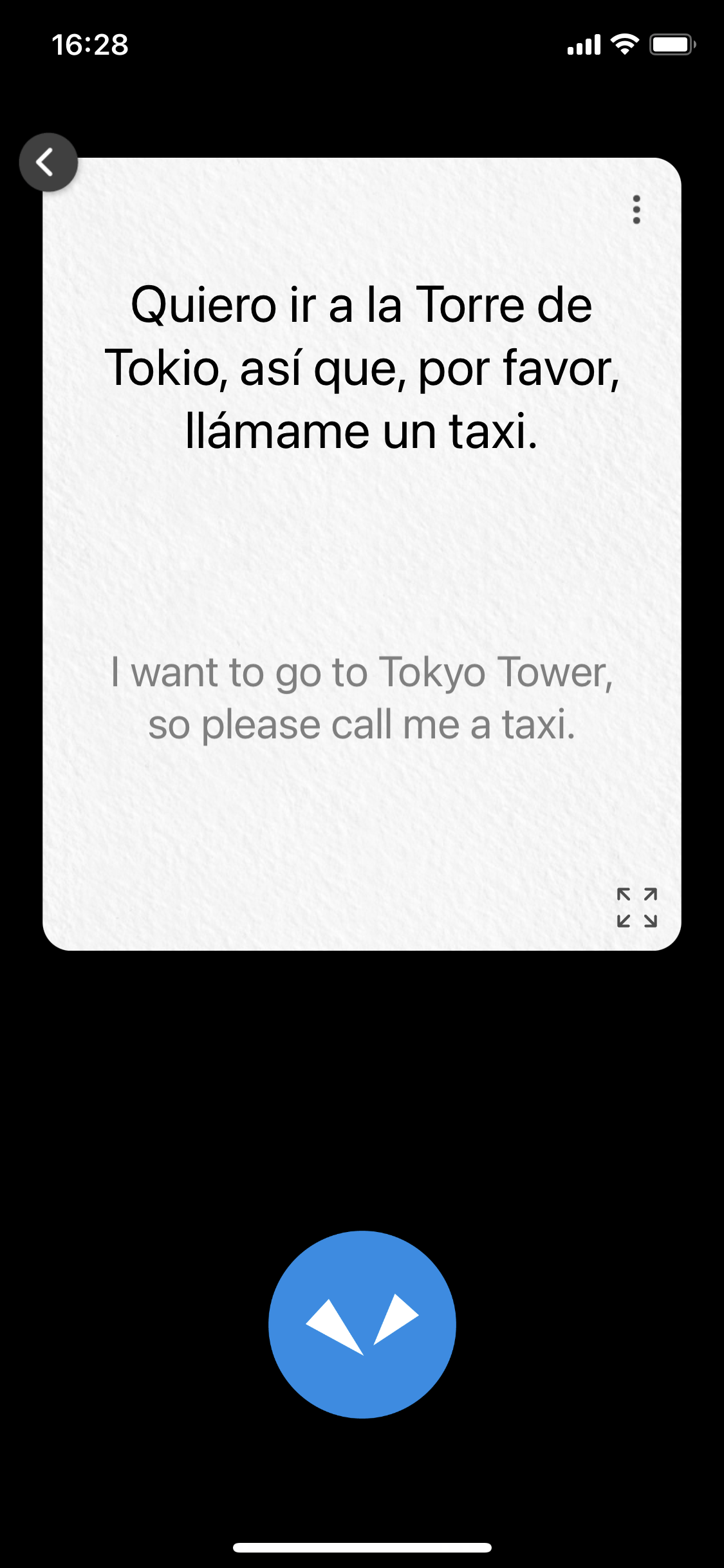
Task: Expand the translation card to fullscreen
Action: [x=636, y=908]
